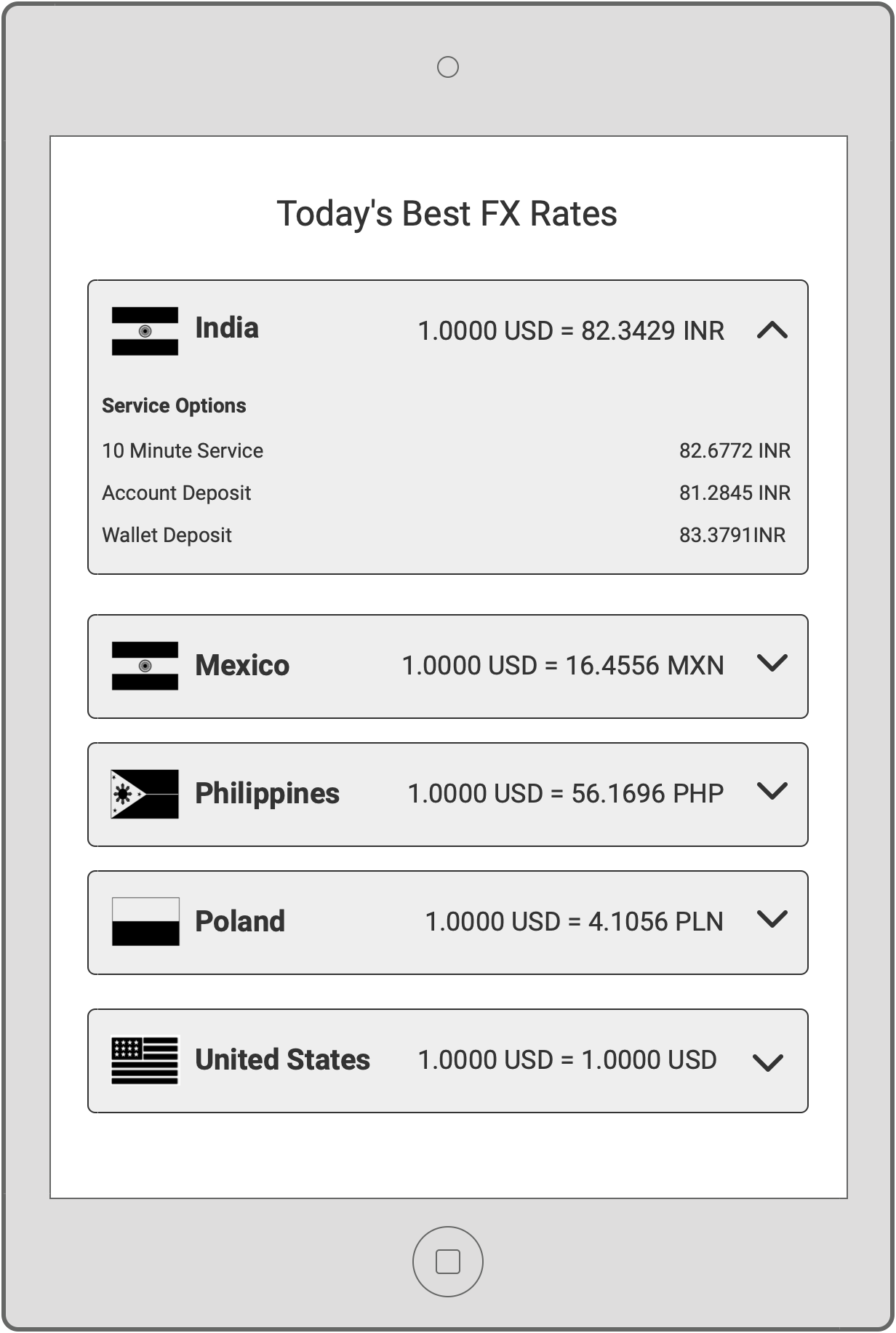Expand the Philippines exchange rate row
Viewport: 896px width, 1333px height.
[772, 791]
